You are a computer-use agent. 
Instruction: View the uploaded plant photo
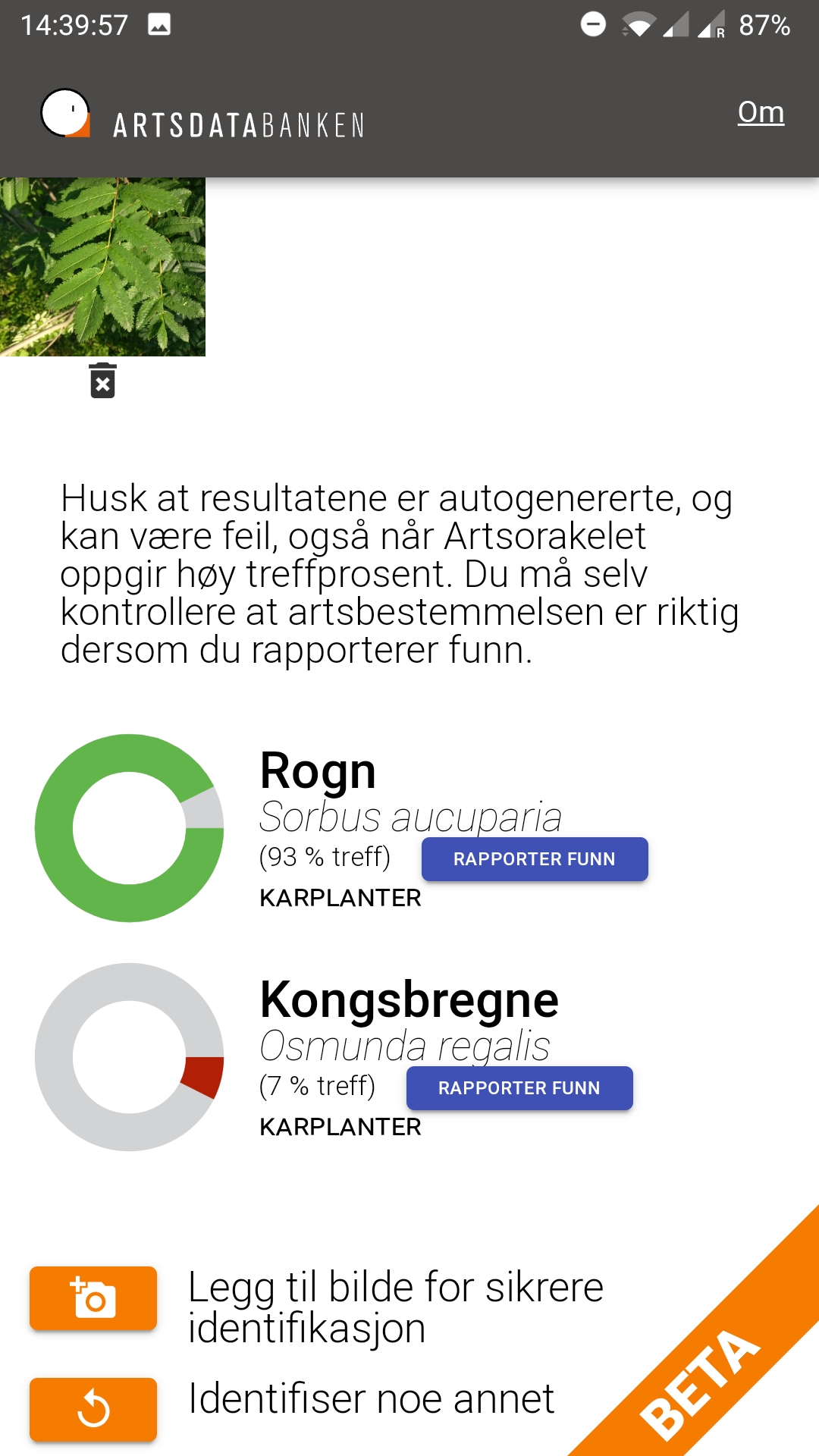(102, 267)
